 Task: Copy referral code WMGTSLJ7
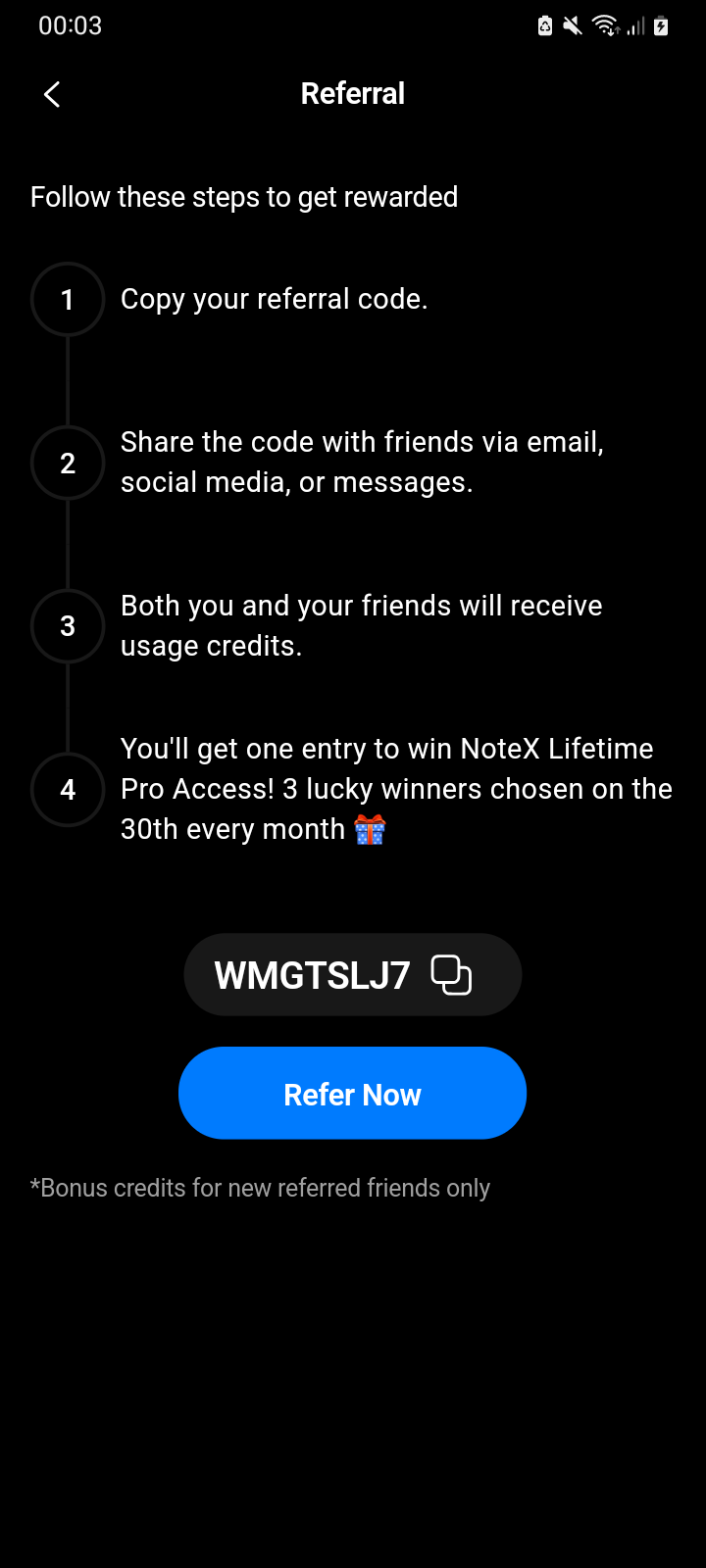[x=451, y=975]
